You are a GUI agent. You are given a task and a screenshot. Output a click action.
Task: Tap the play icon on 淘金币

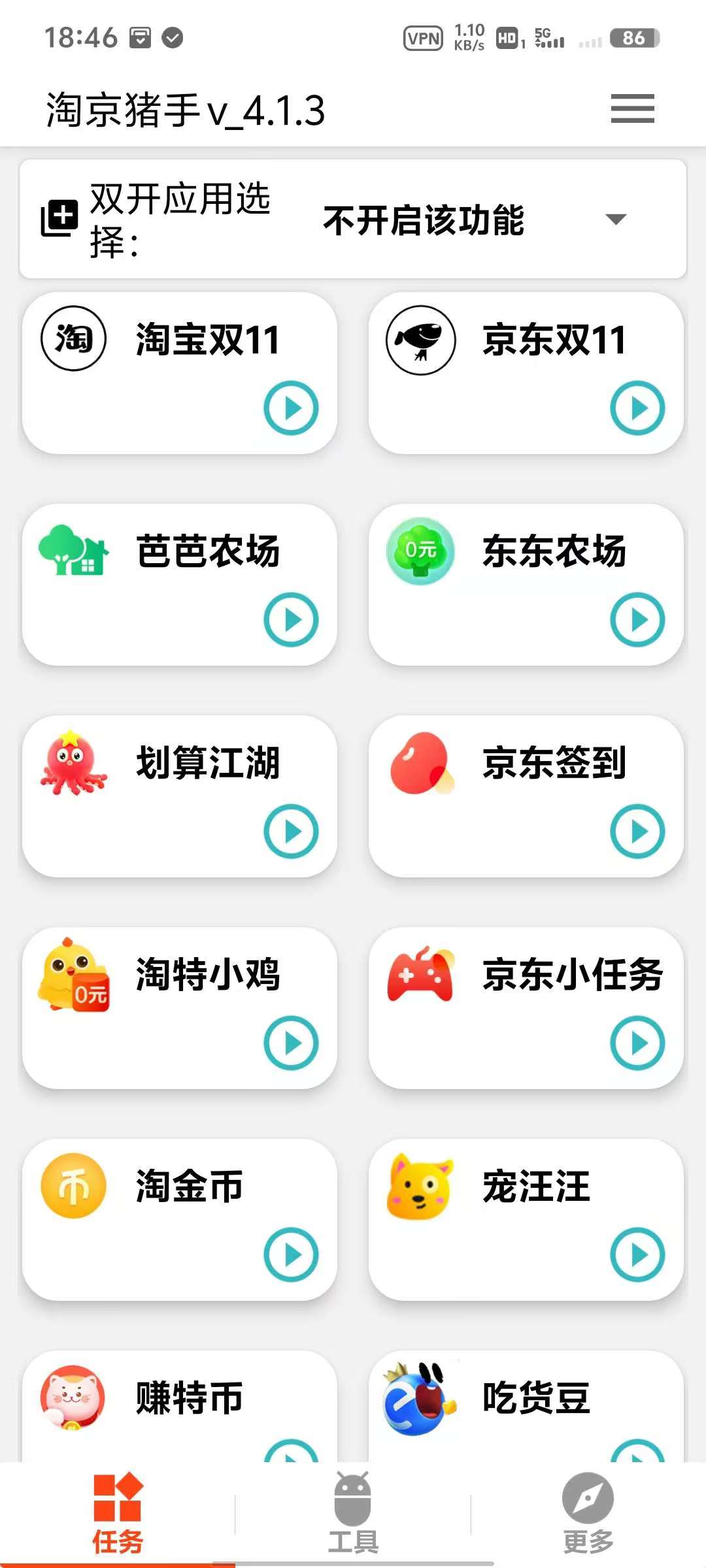pyautogui.click(x=291, y=1254)
